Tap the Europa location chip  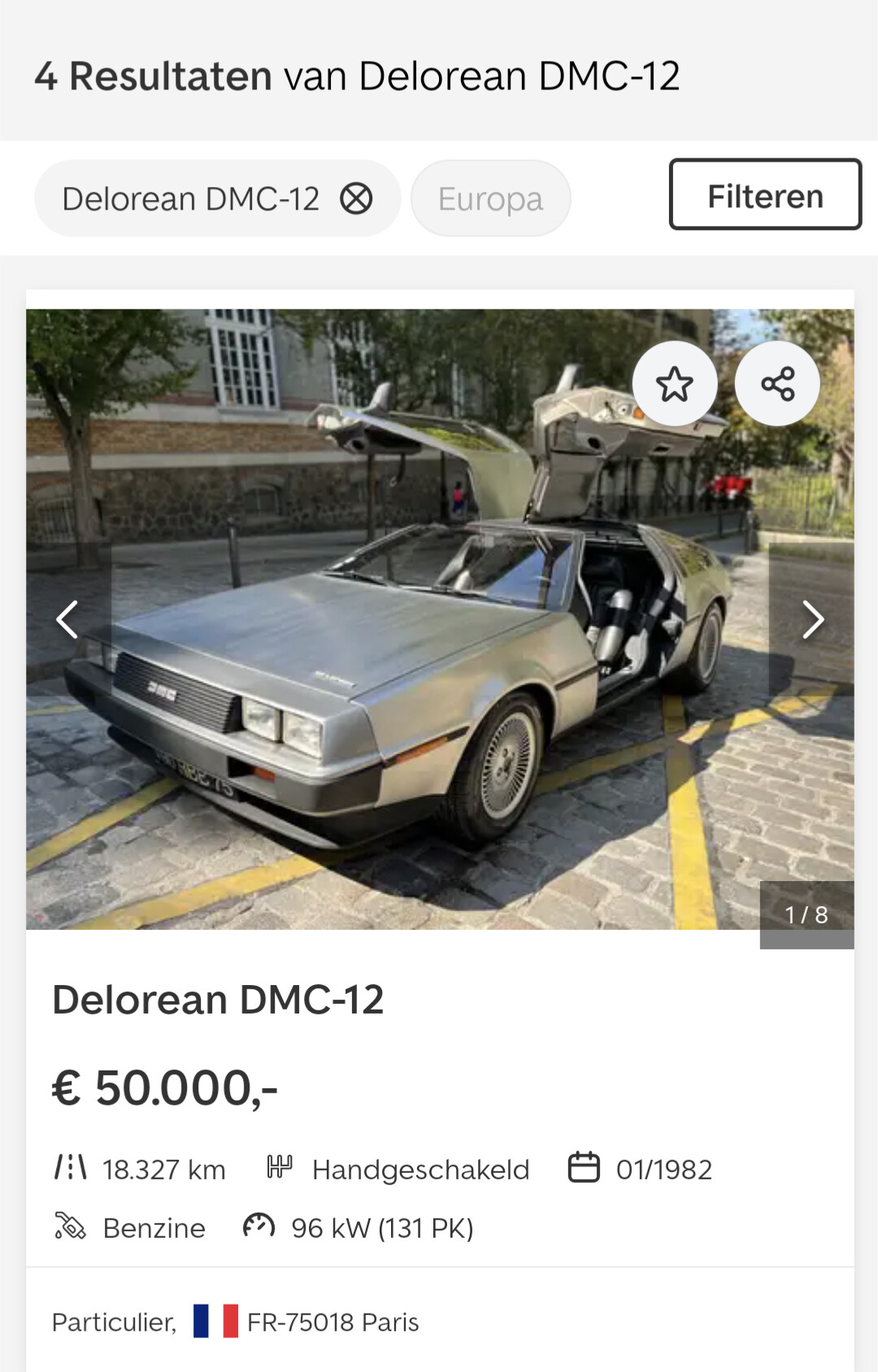pos(490,198)
